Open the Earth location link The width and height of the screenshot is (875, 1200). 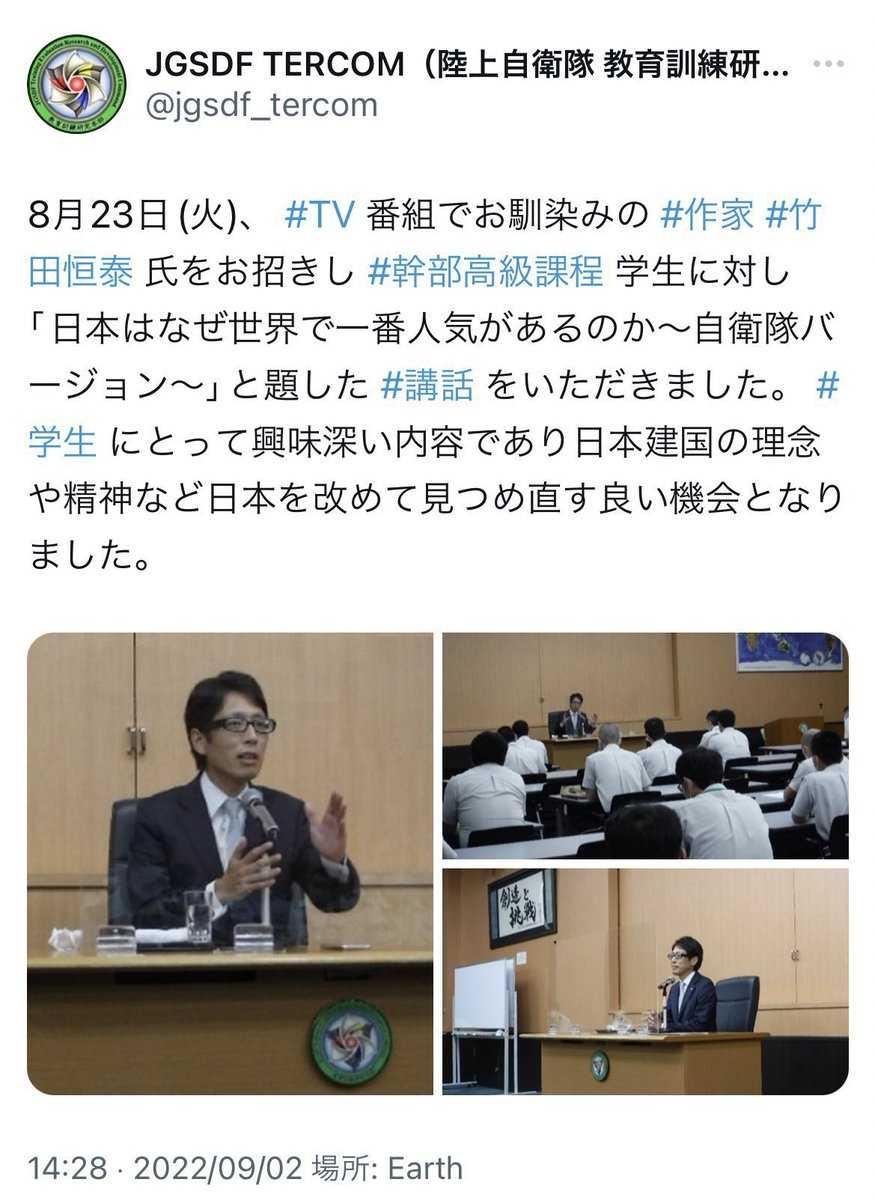(426, 1167)
